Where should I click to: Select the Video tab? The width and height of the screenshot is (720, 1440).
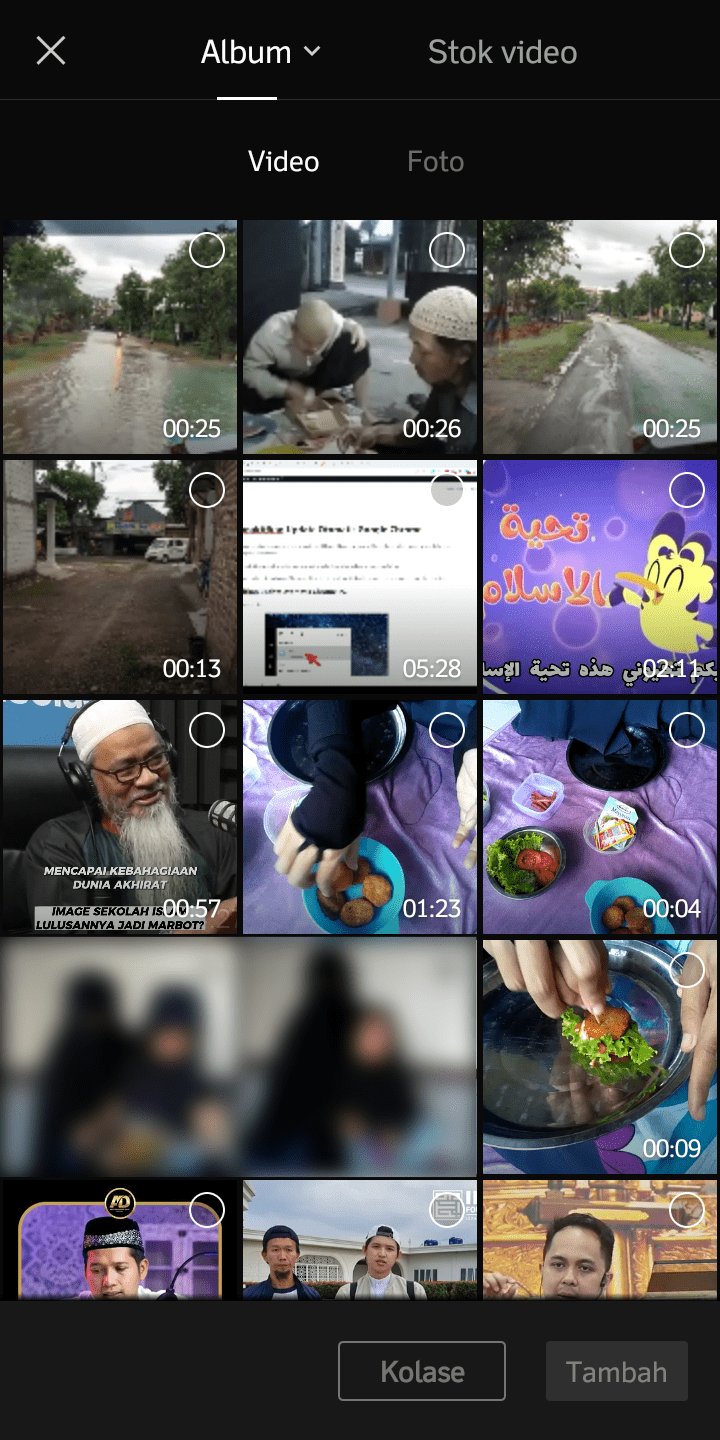click(284, 162)
